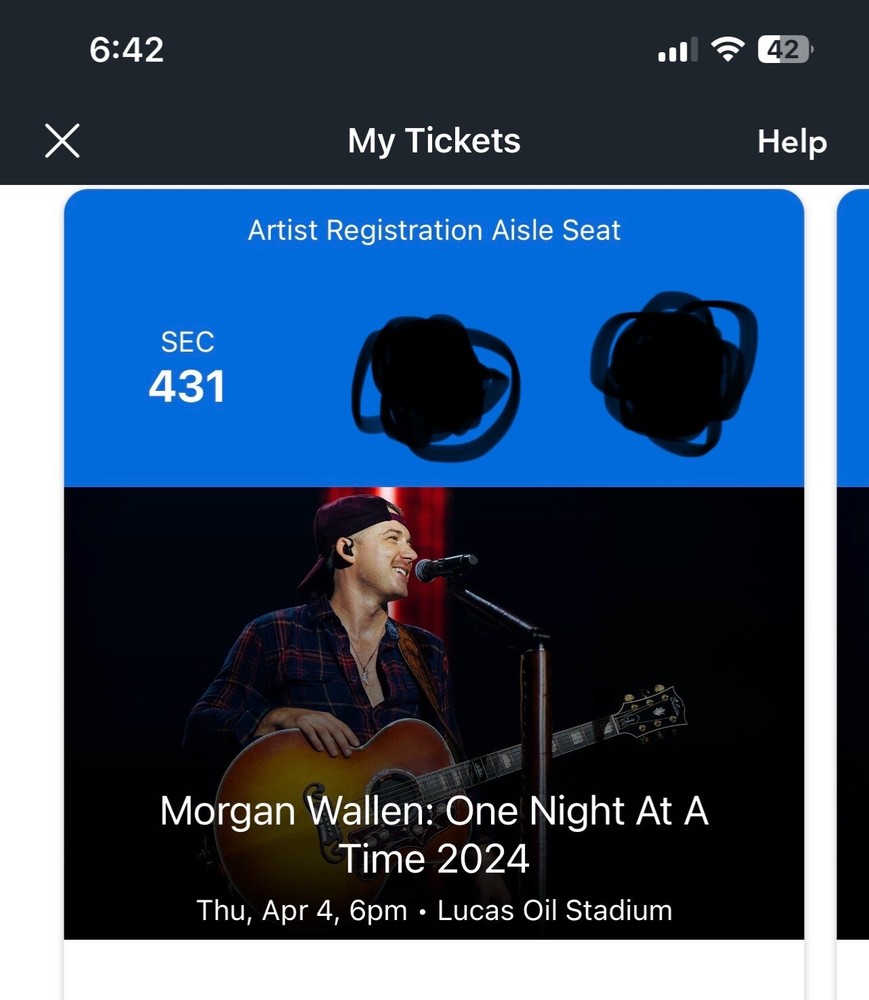The height and width of the screenshot is (1000, 869).
Task: Tap the X to close My Tickets
Action: 62,141
